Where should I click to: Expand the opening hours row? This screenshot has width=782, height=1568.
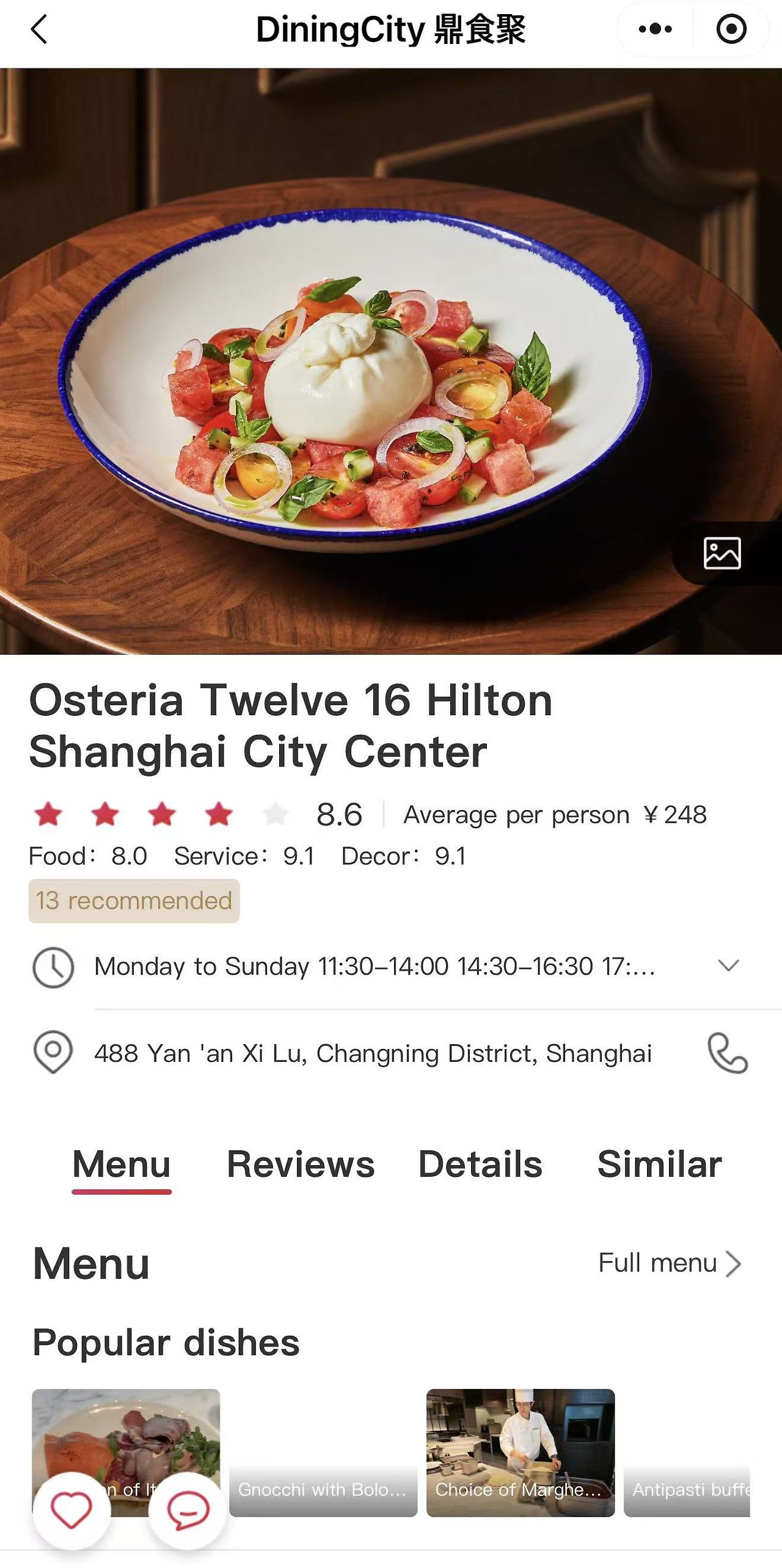(x=728, y=966)
